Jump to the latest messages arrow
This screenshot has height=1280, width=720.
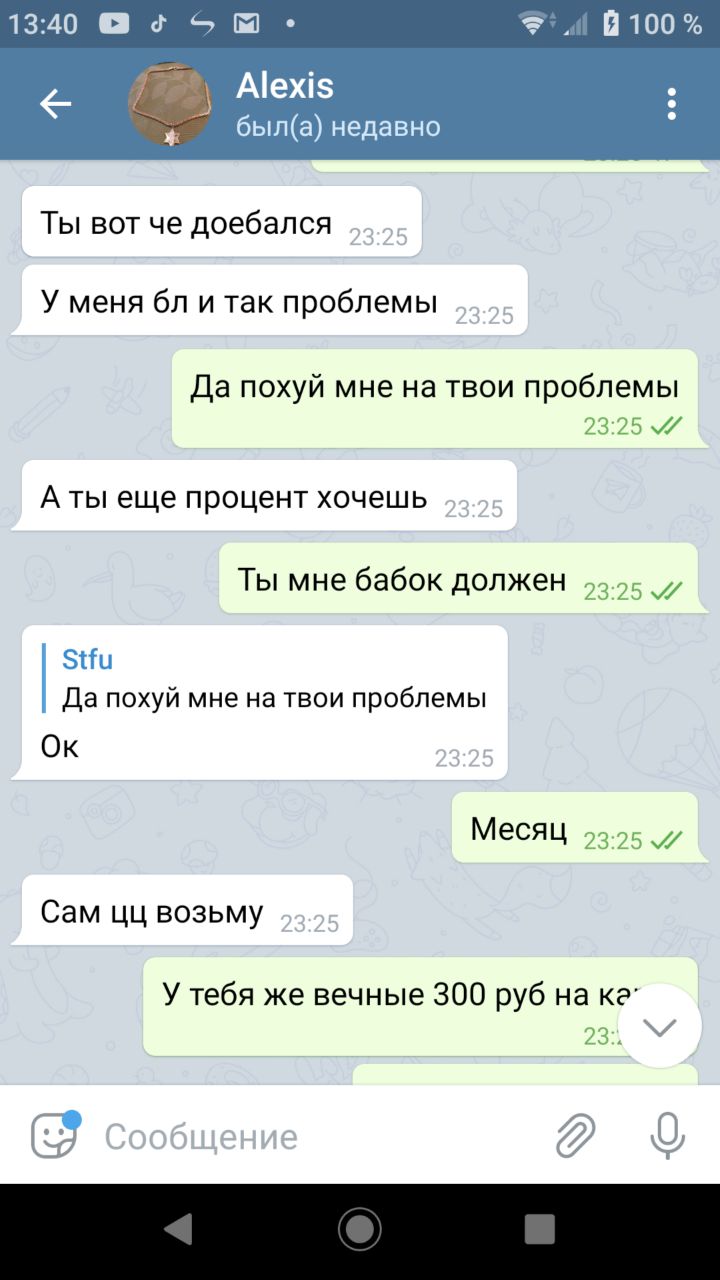tap(659, 1026)
